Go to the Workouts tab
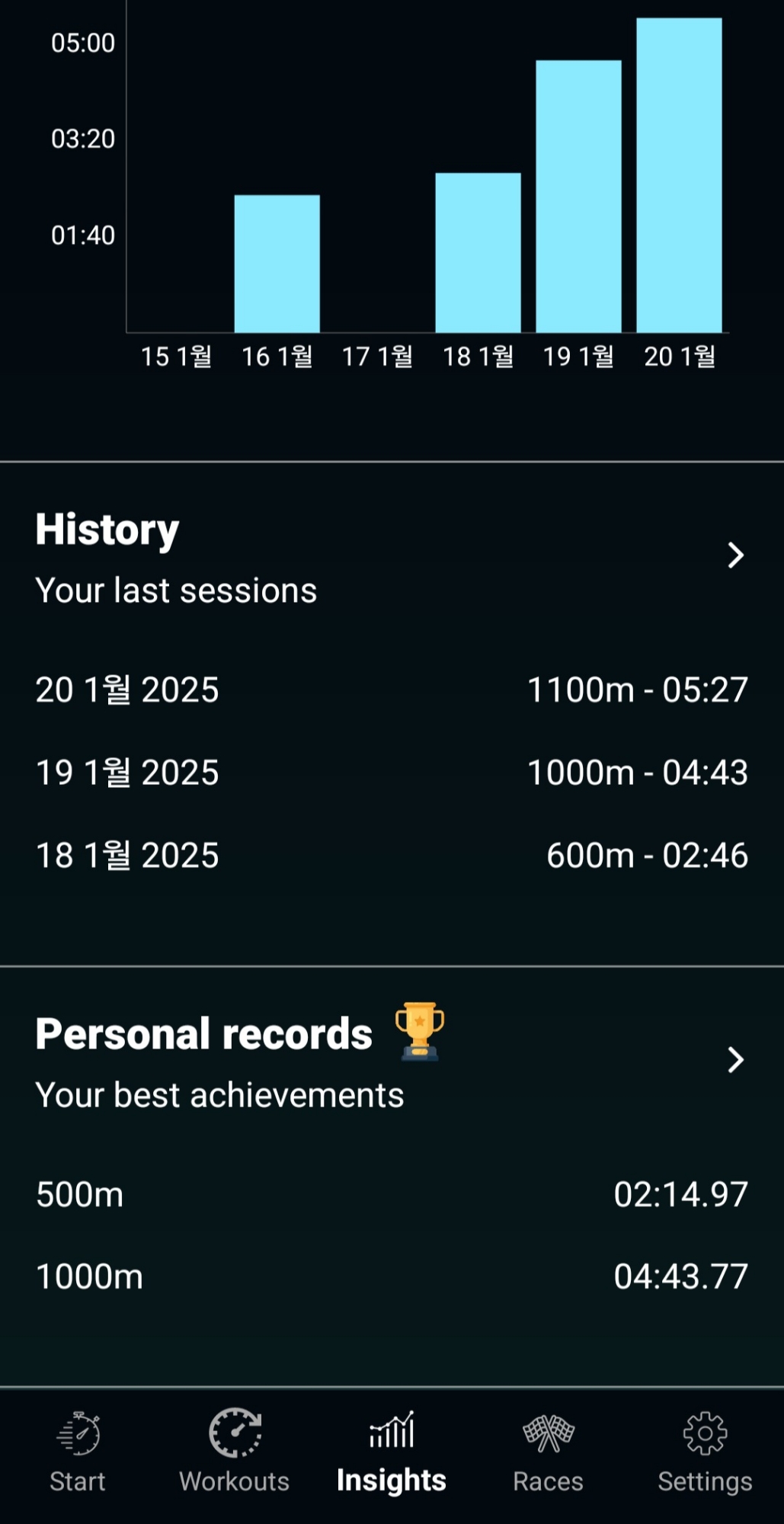The image size is (784, 1524). coord(235,1452)
